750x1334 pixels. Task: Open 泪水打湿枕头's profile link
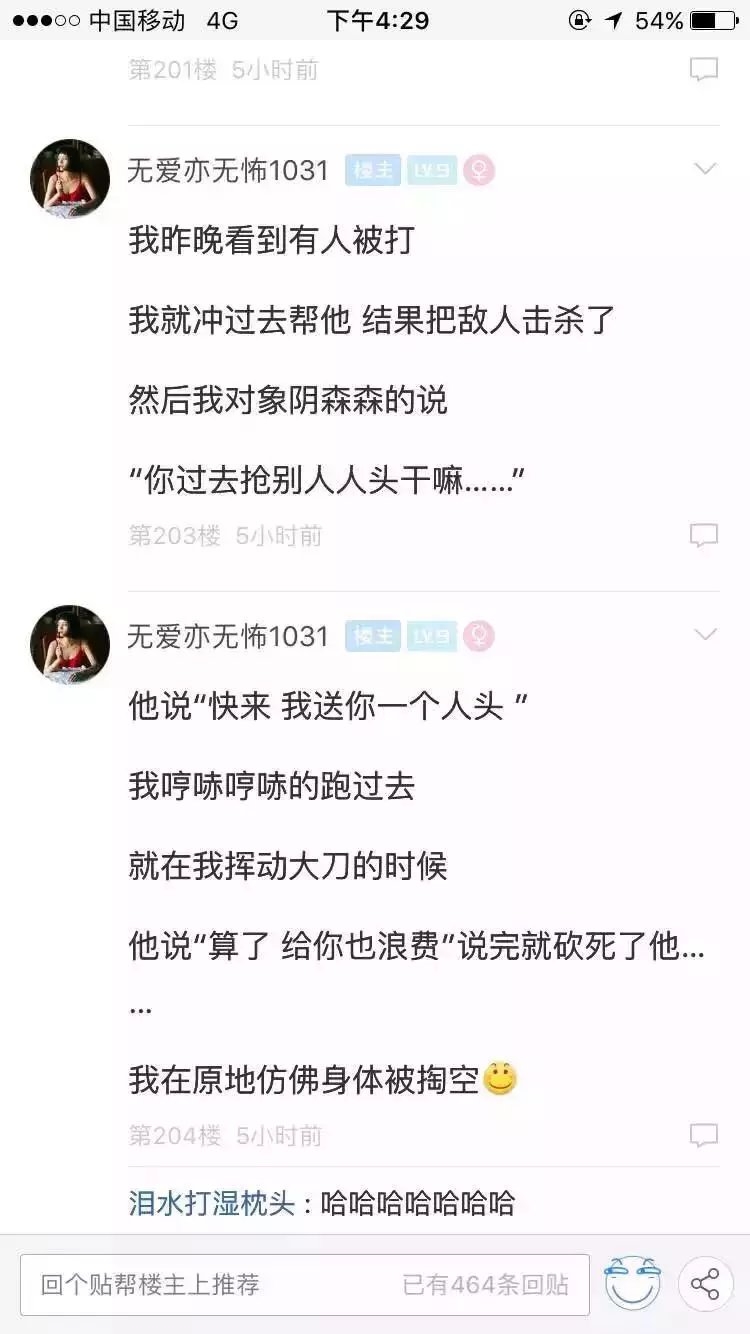212,1203
